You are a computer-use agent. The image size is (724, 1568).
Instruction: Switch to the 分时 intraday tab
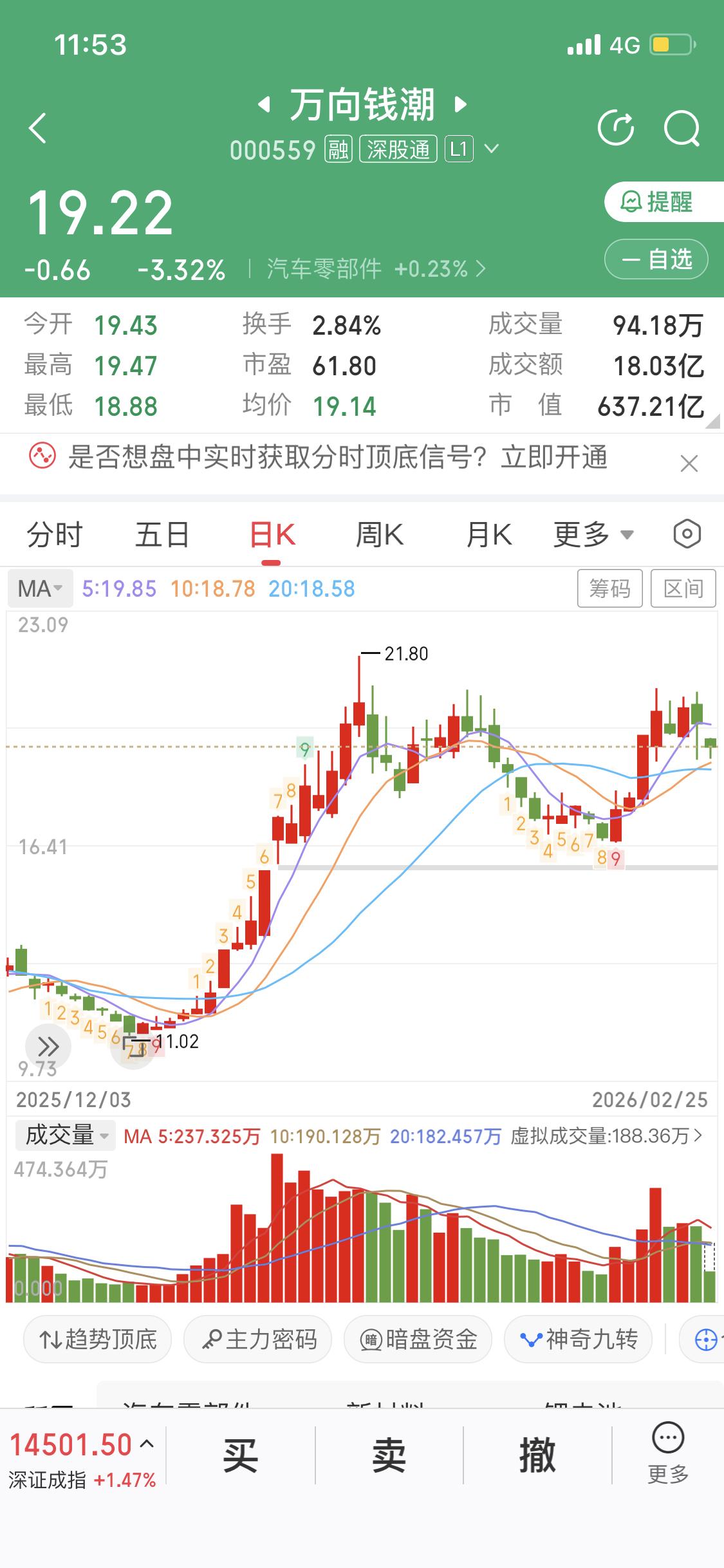(54, 534)
